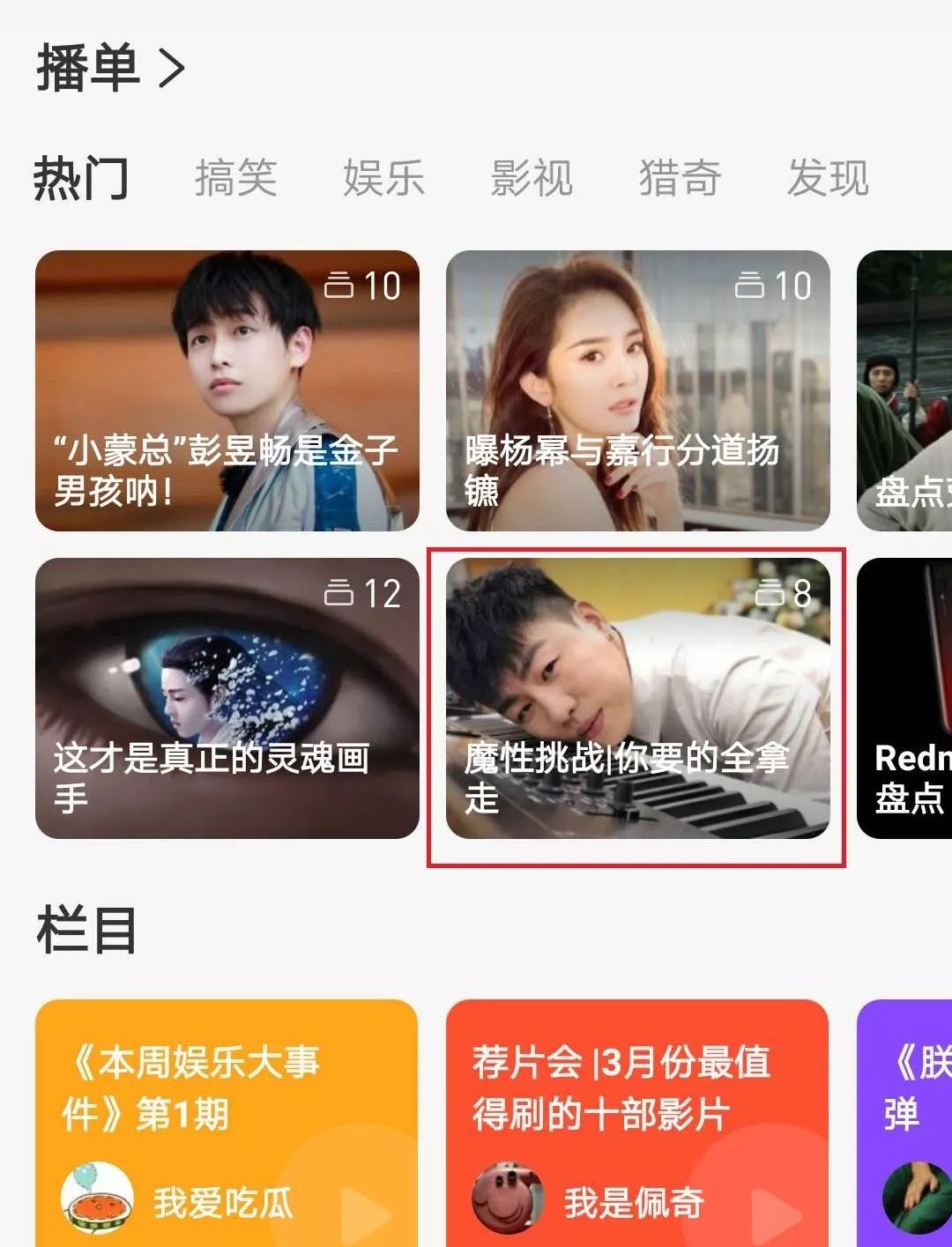Open the 曝杨幂与嘉行分道扬镳 playlist
Viewport: 952px width, 1247px height.
(637, 390)
